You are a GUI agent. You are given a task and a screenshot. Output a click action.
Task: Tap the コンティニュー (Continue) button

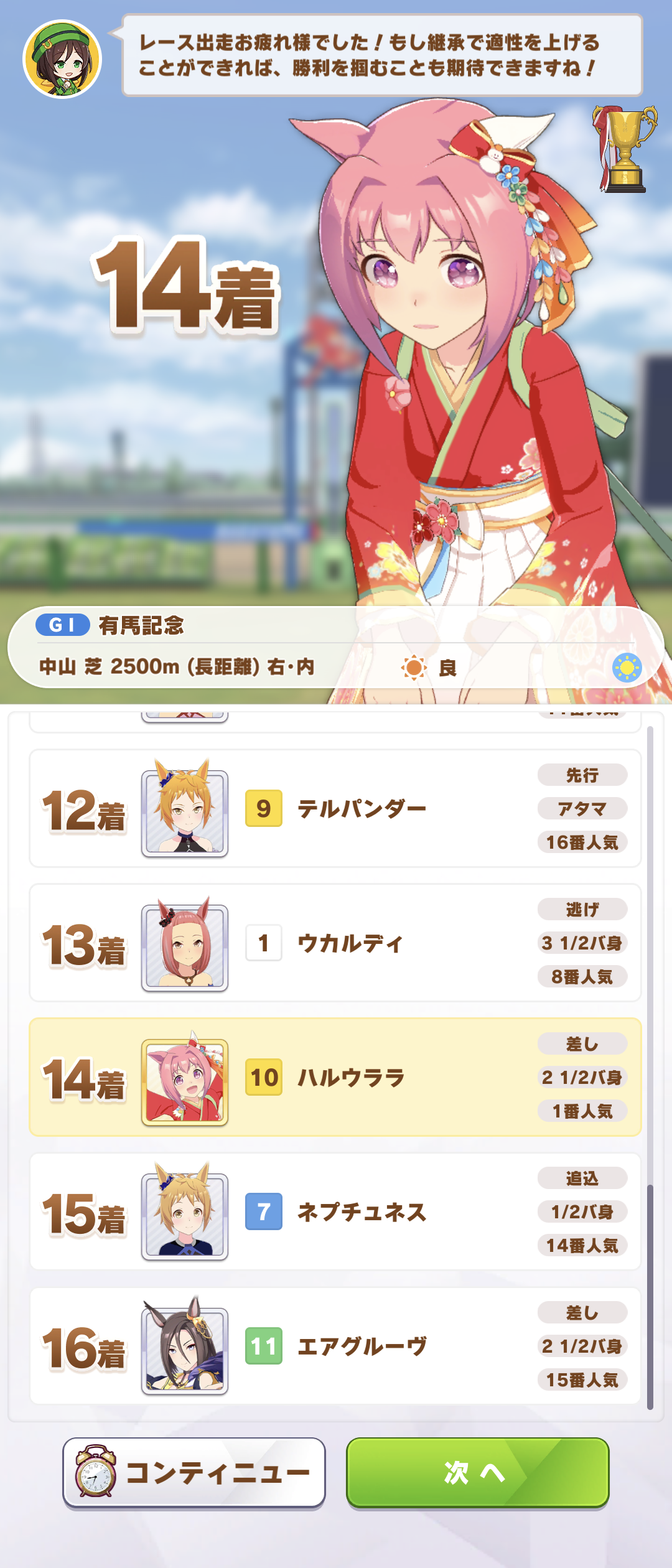tap(194, 1472)
